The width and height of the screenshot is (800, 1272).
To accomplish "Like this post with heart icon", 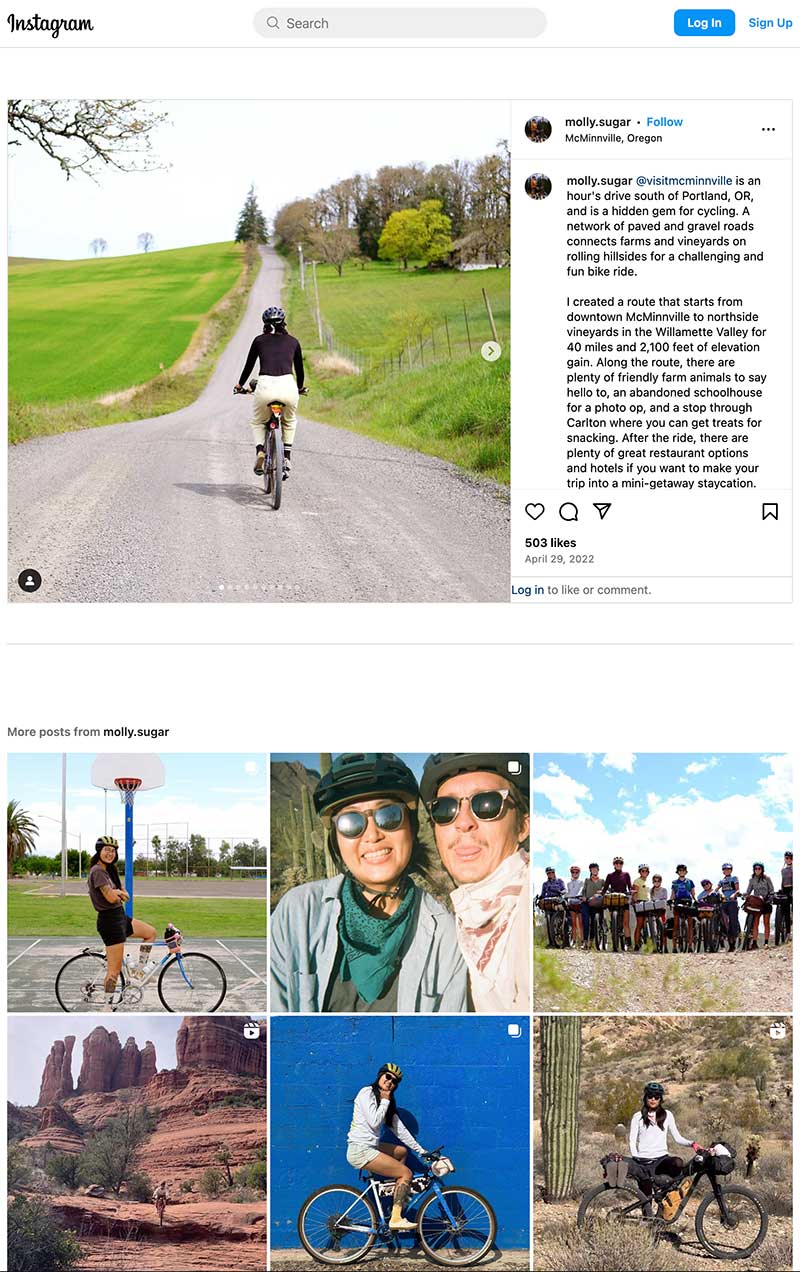I will (x=535, y=511).
